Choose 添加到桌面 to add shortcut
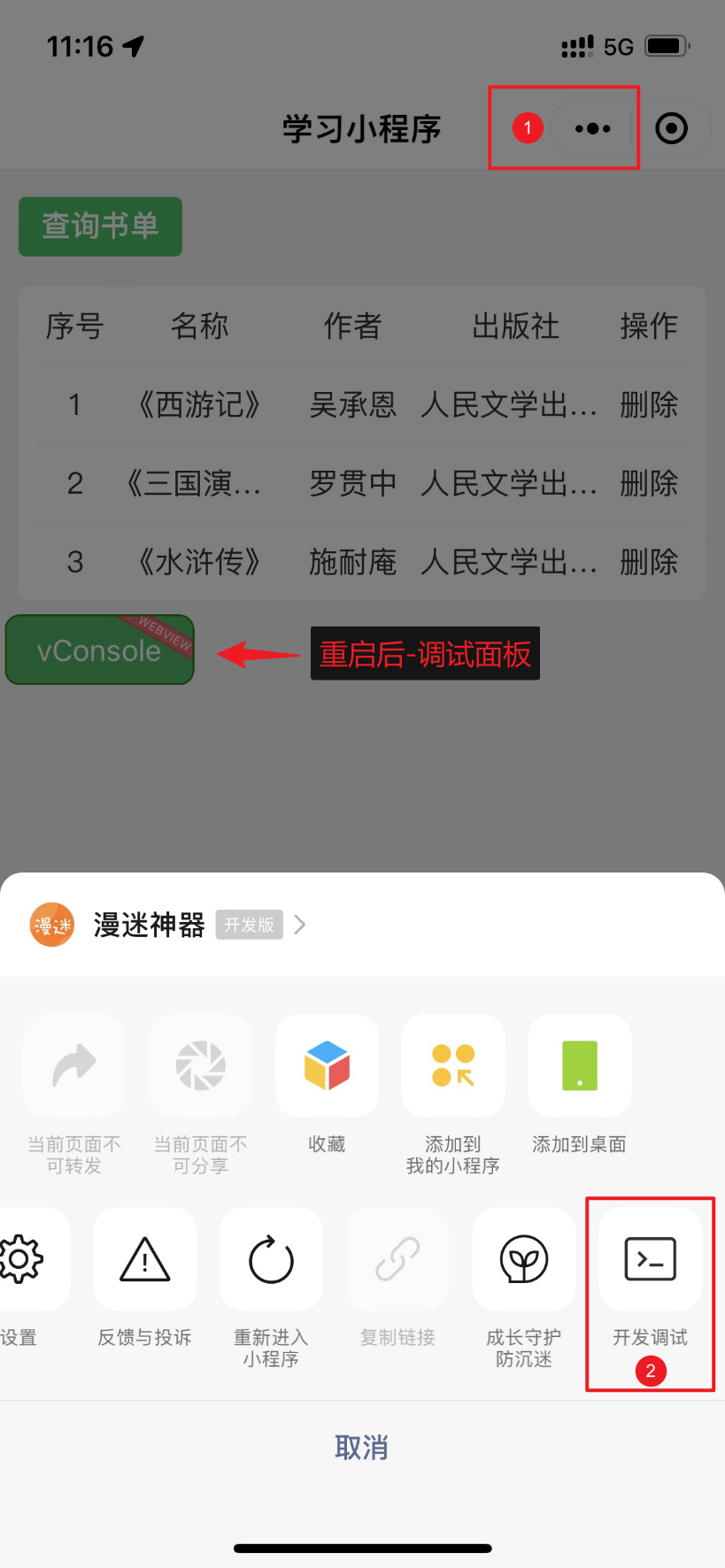The image size is (725, 1568). pos(580,1065)
